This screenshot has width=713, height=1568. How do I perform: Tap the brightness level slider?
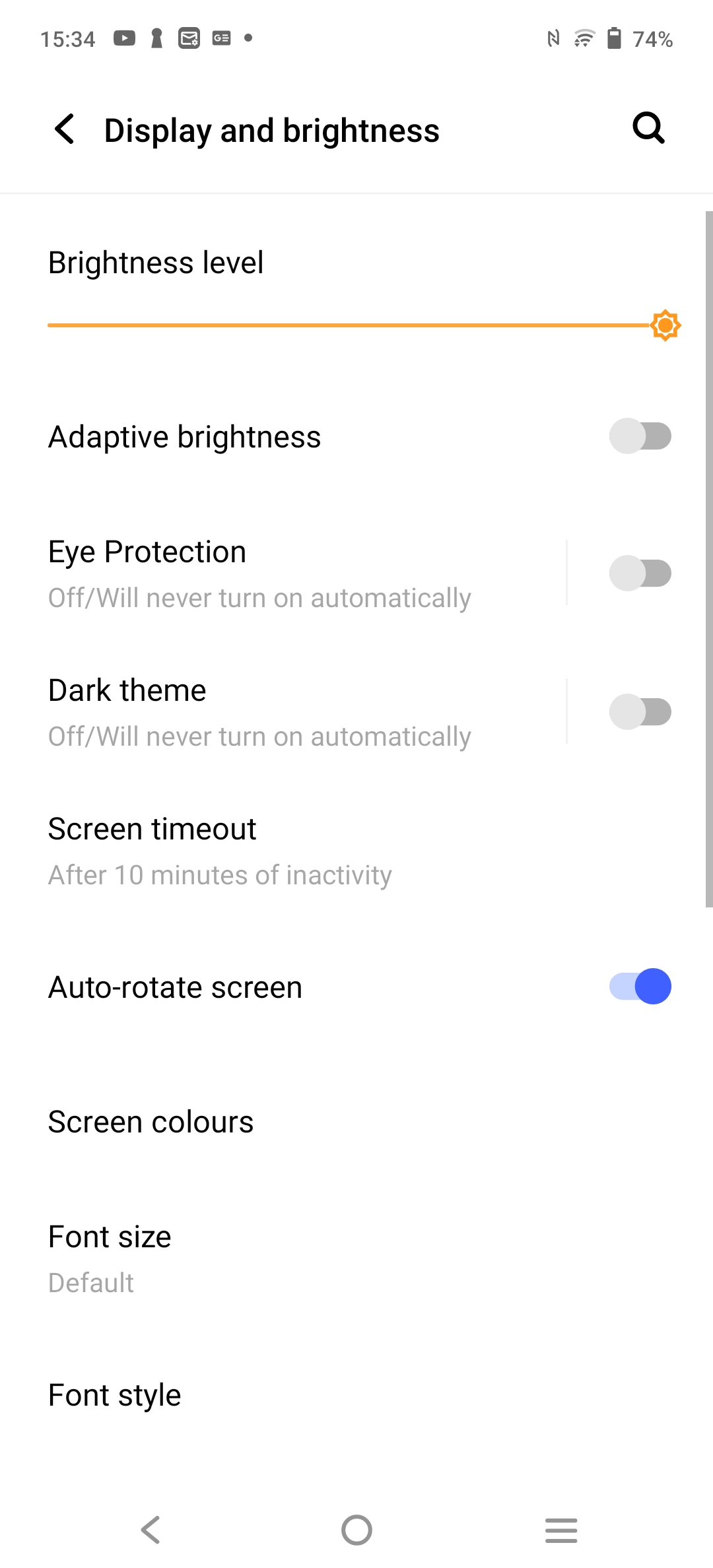363,325
